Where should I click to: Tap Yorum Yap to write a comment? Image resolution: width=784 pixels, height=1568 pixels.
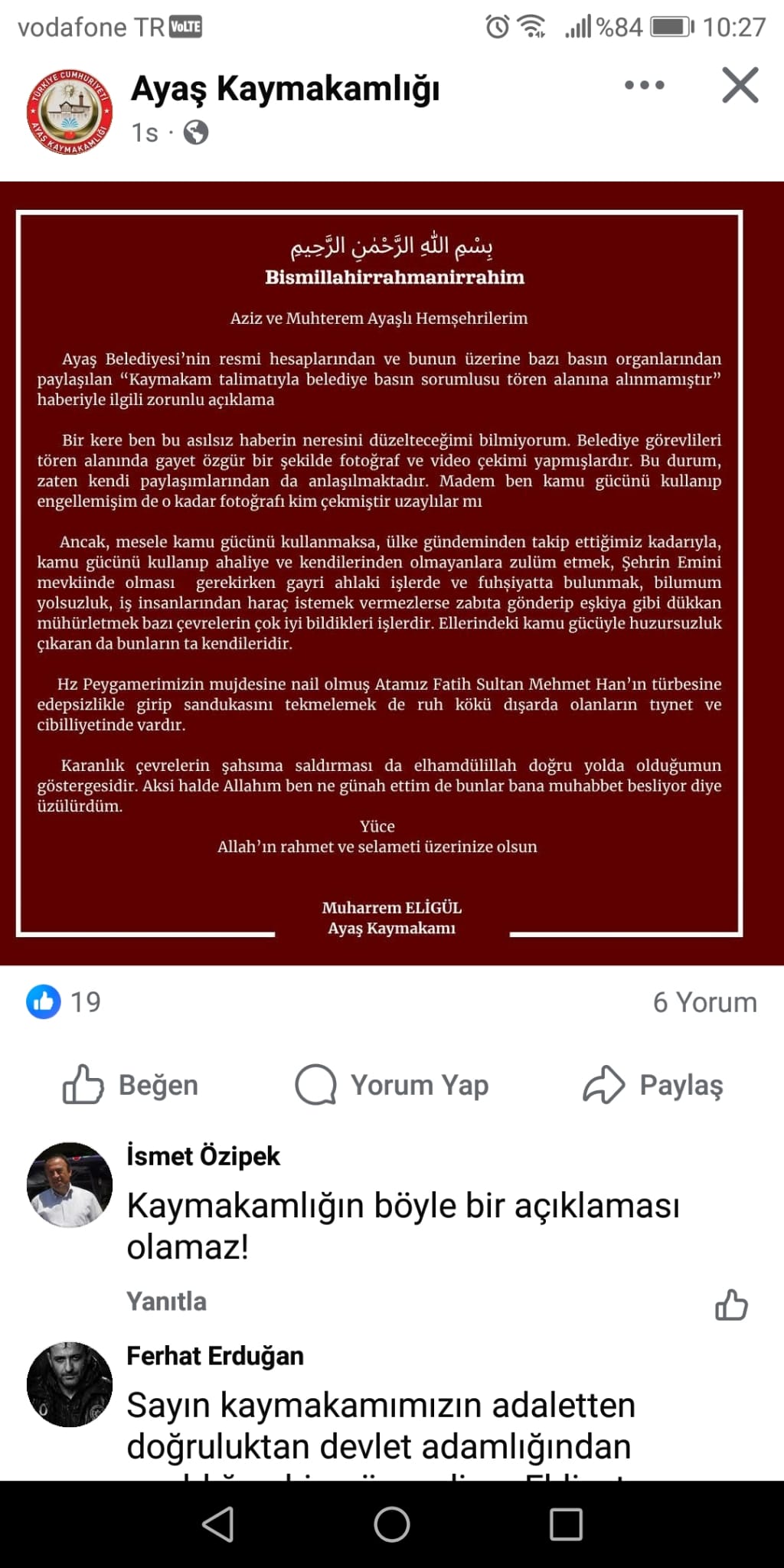(392, 1085)
